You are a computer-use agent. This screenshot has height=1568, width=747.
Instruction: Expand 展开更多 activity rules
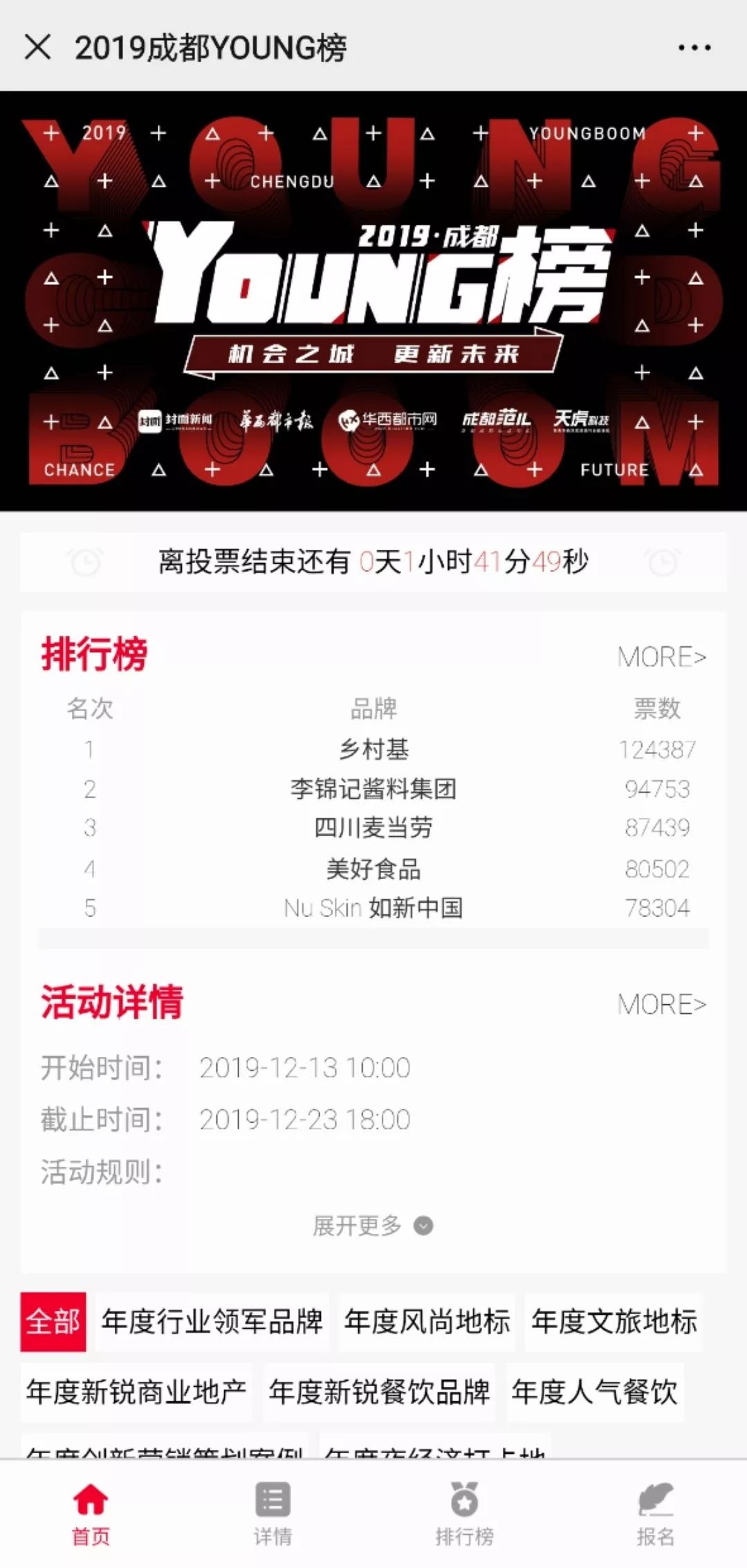(x=372, y=1226)
